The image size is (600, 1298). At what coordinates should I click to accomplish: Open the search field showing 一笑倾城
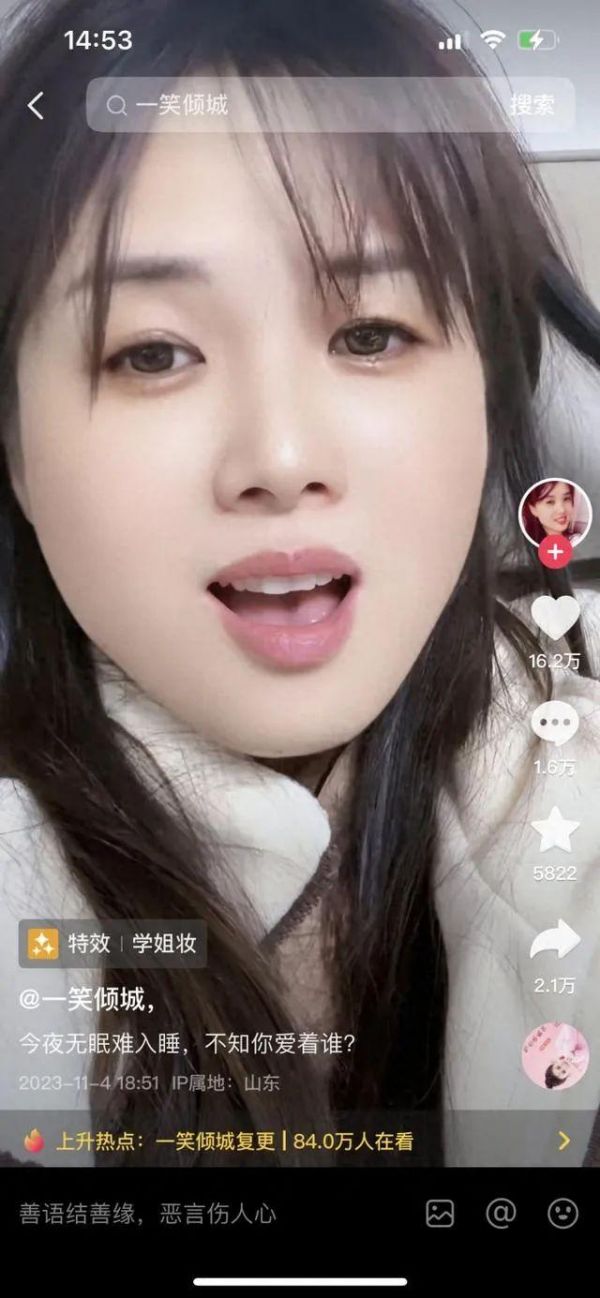click(x=300, y=105)
